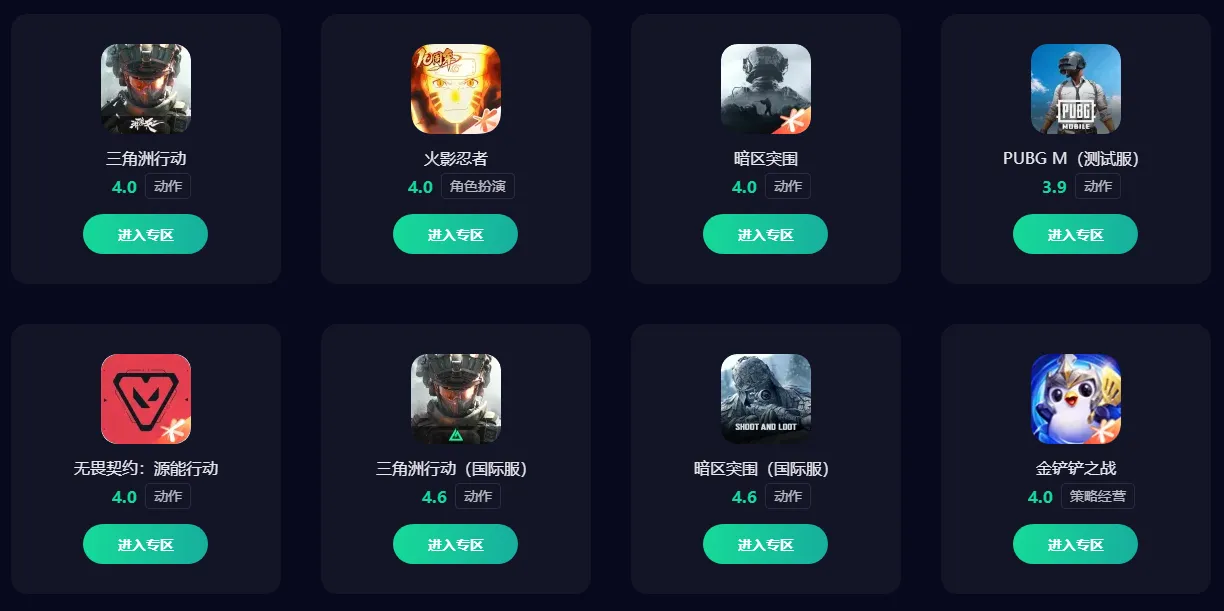Viewport: 1224px width, 611px height.
Task: Select the 策略经营 tag under 金铲铲之战
Action: coord(1097,496)
